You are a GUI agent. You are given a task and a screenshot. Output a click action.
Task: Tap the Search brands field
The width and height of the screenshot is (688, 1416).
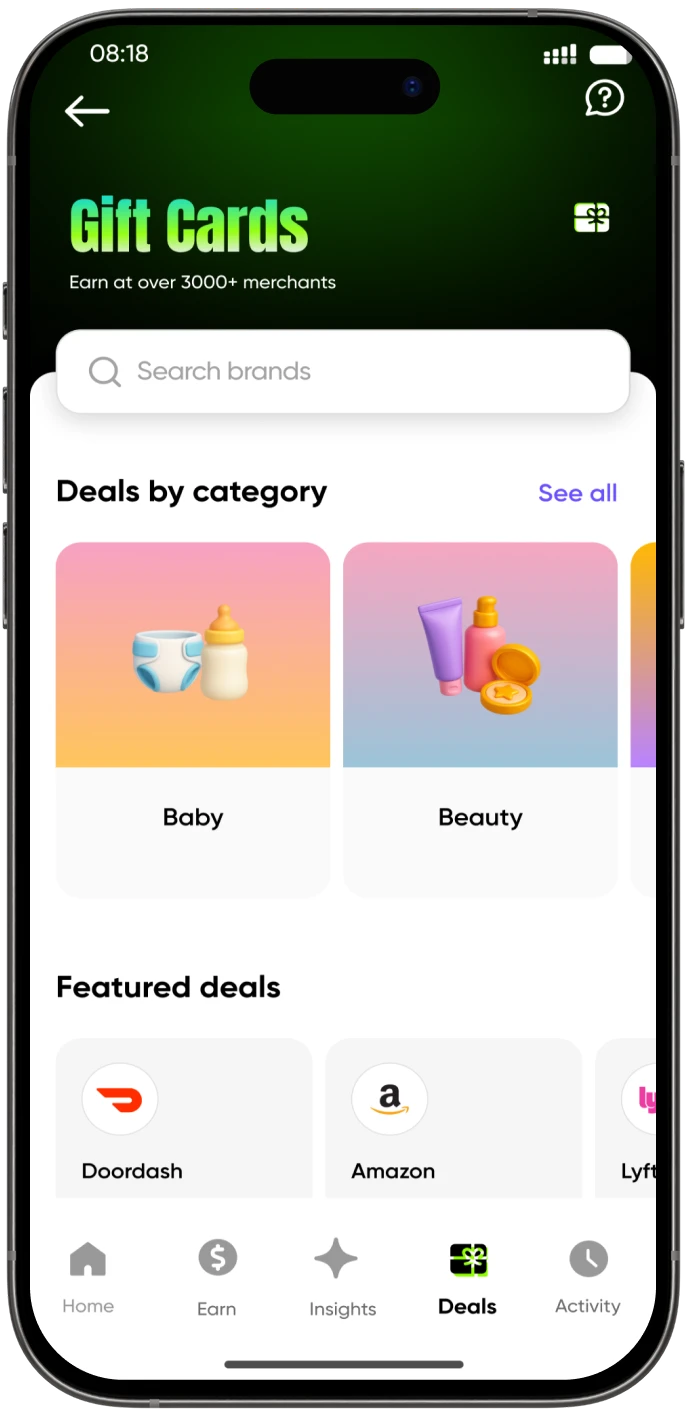pyautogui.click(x=343, y=371)
